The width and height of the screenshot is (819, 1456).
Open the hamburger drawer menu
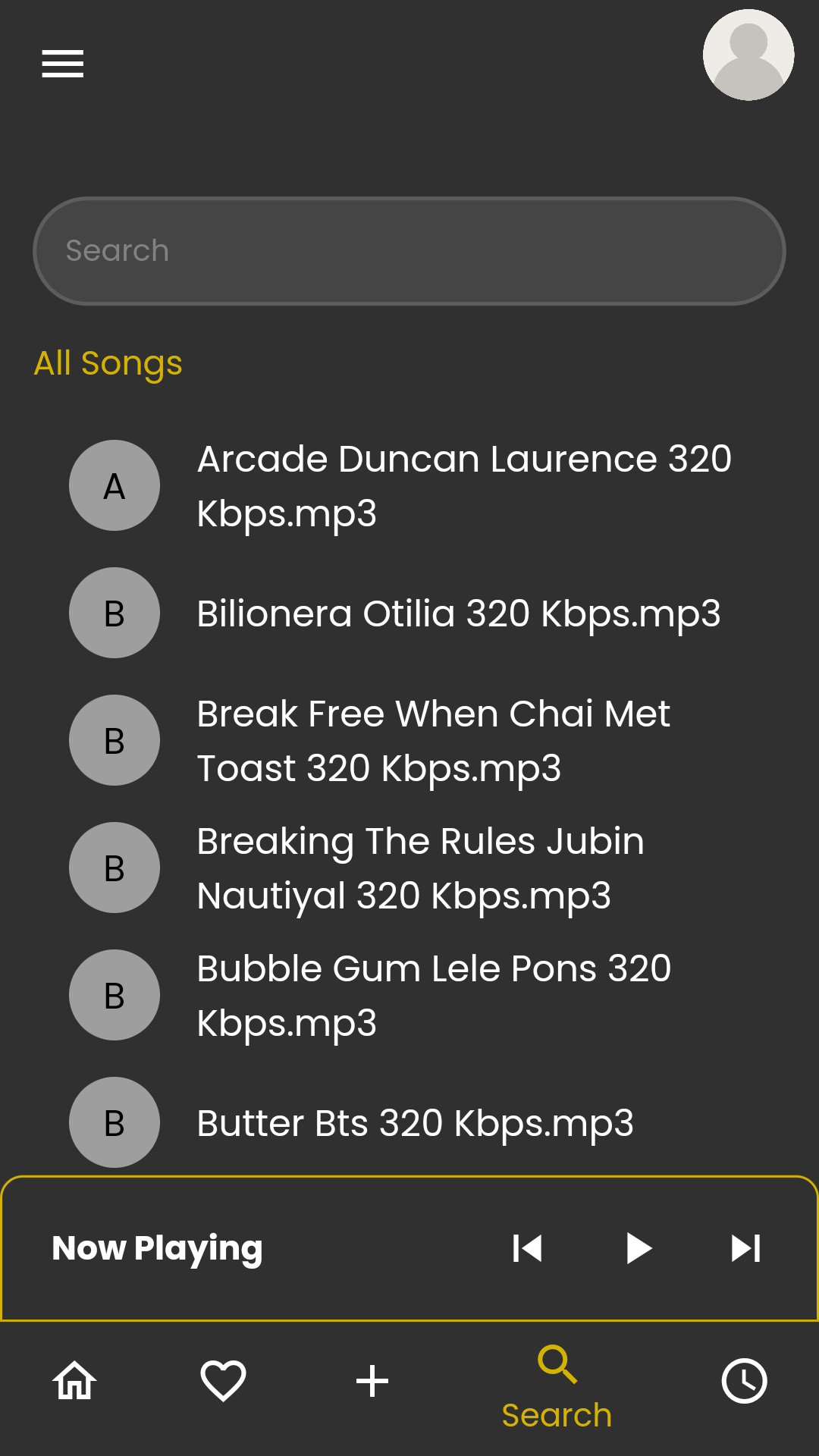point(62,64)
